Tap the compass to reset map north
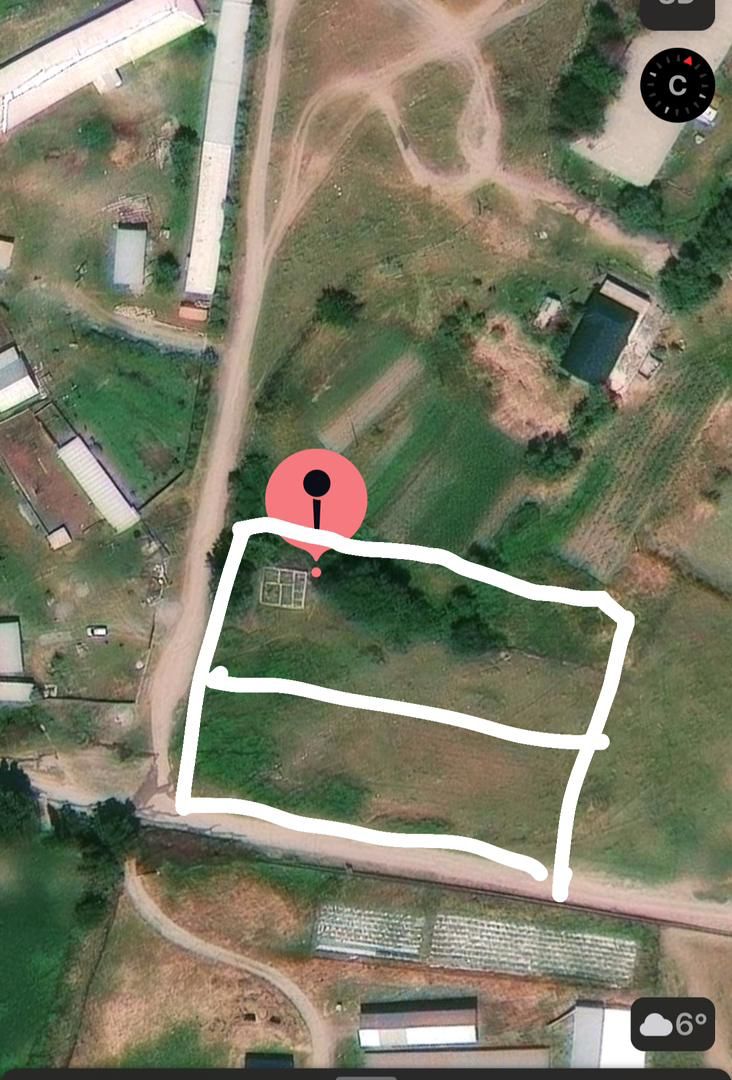732x1080 pixels. [x=677, y=85]
